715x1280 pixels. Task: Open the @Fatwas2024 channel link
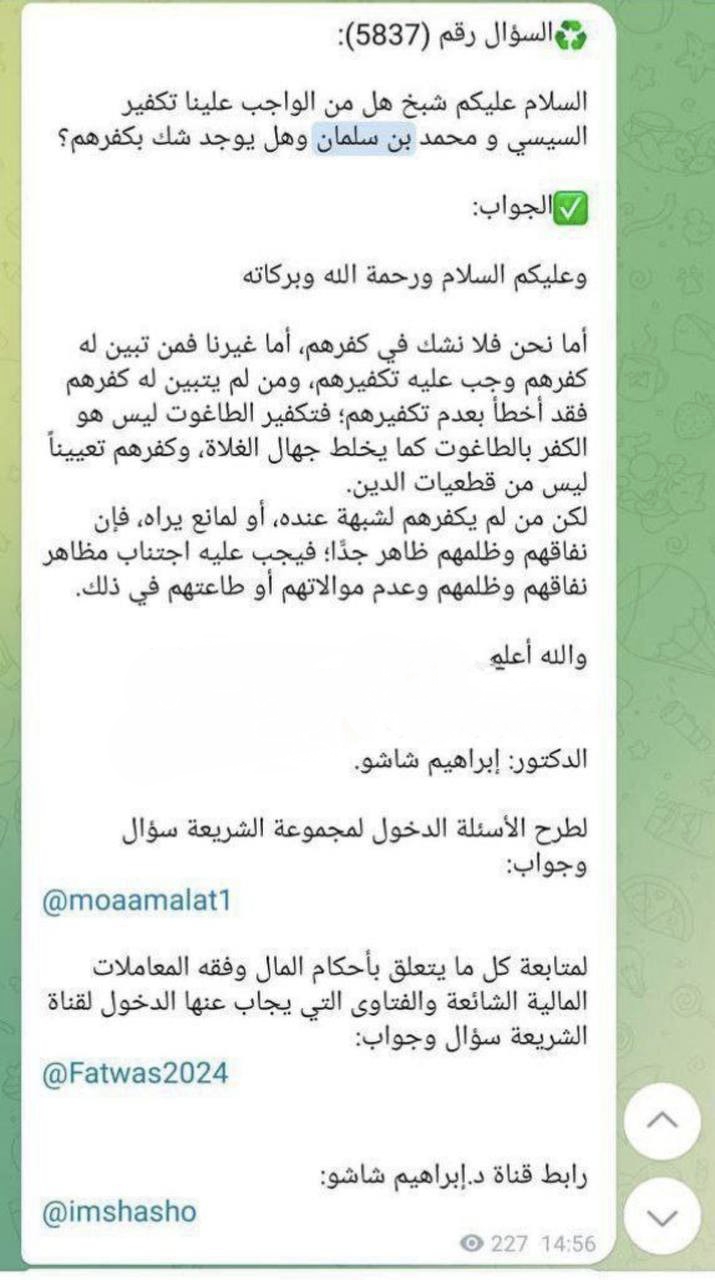135,1074
